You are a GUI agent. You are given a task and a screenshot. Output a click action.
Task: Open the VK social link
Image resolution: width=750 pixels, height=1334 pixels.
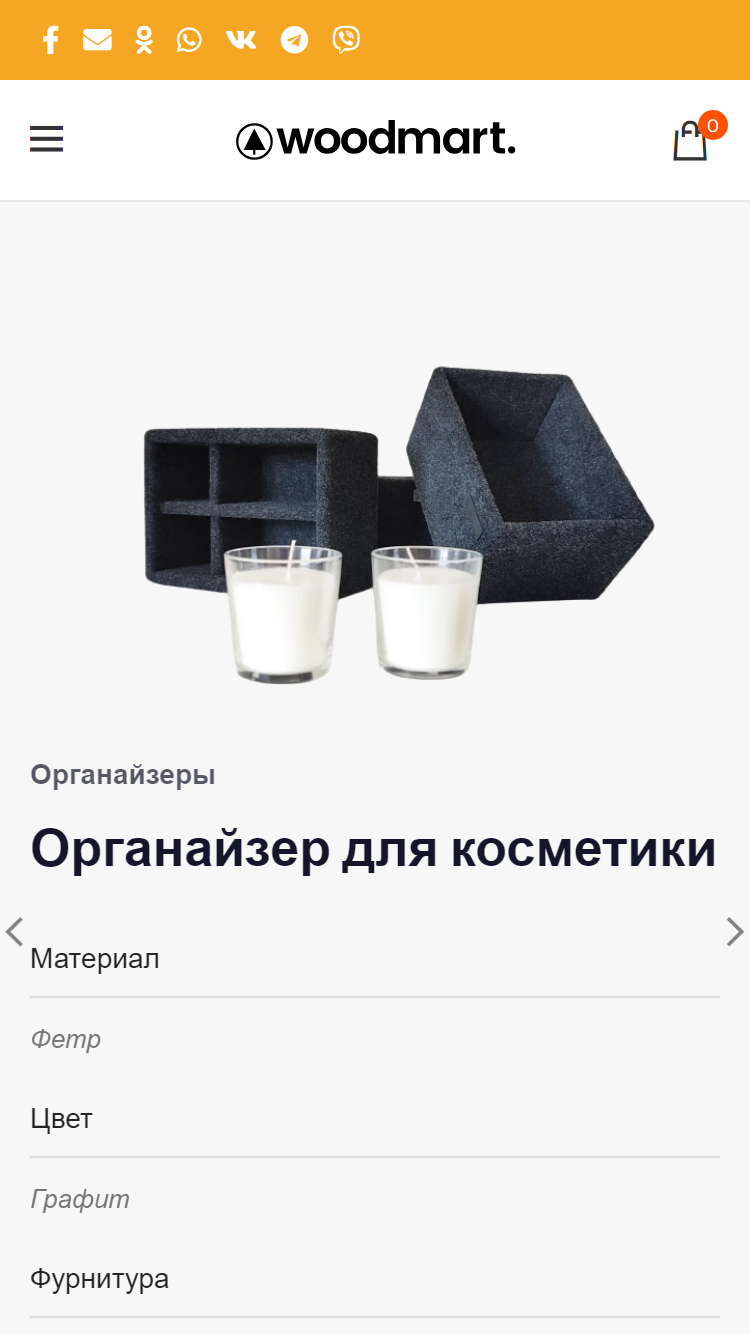(241, 40)
